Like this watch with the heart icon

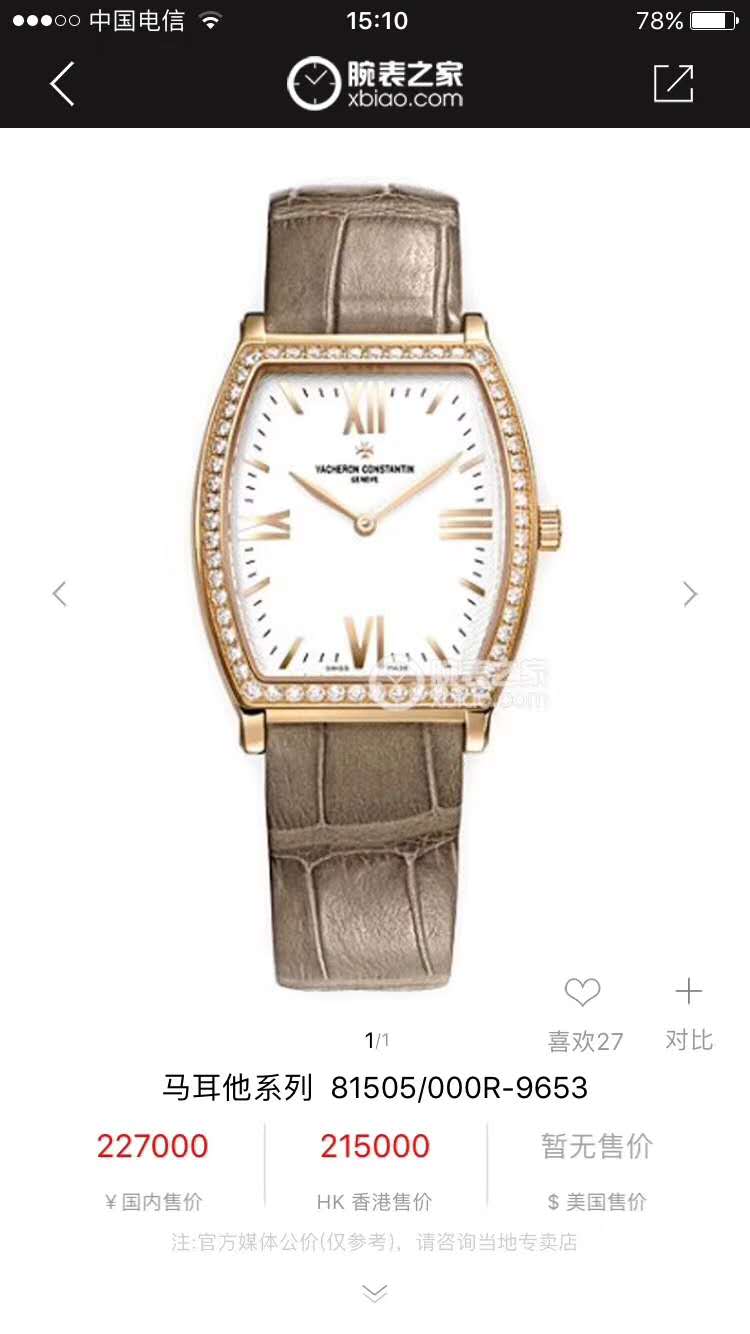(x=582, y=993)
